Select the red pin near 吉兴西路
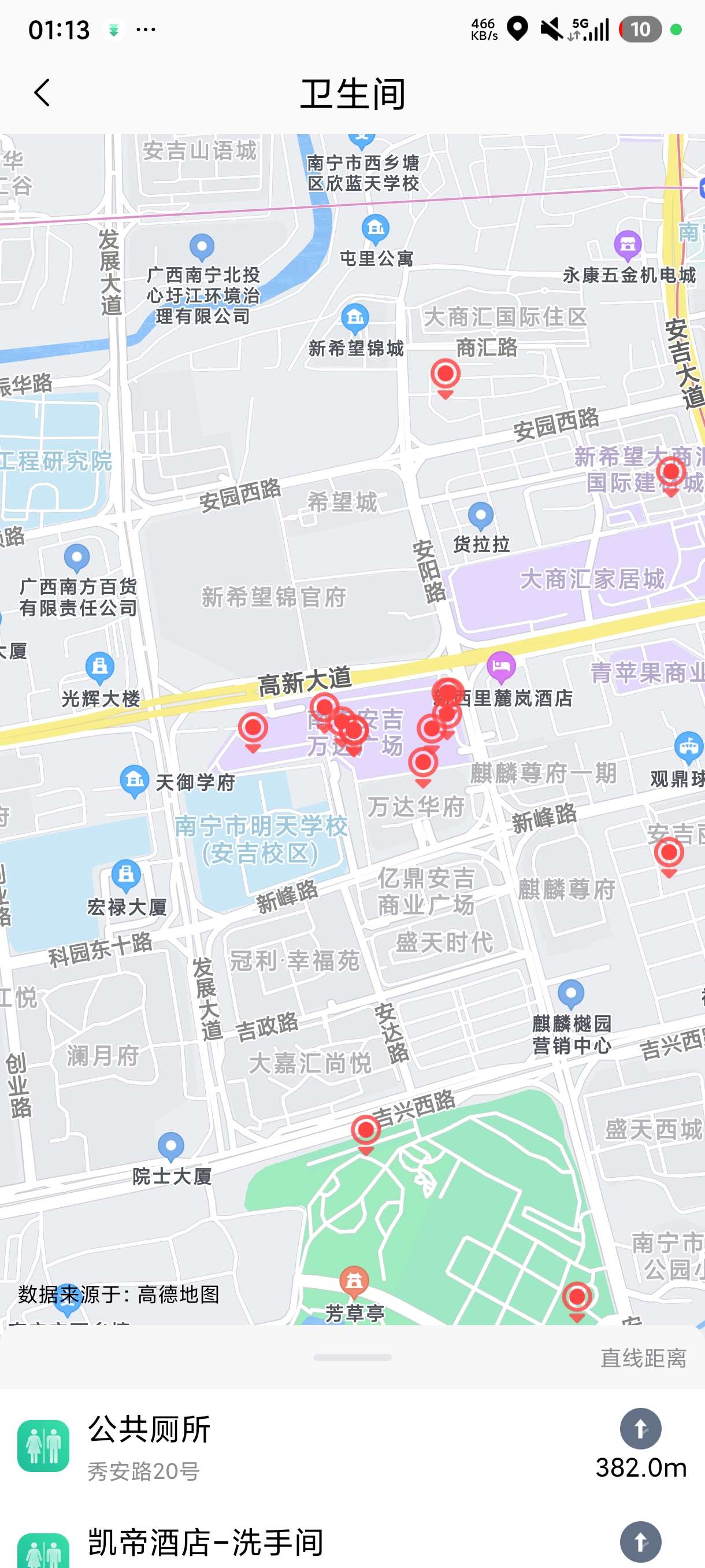The image size is (705, 1568). (365, 1131)
